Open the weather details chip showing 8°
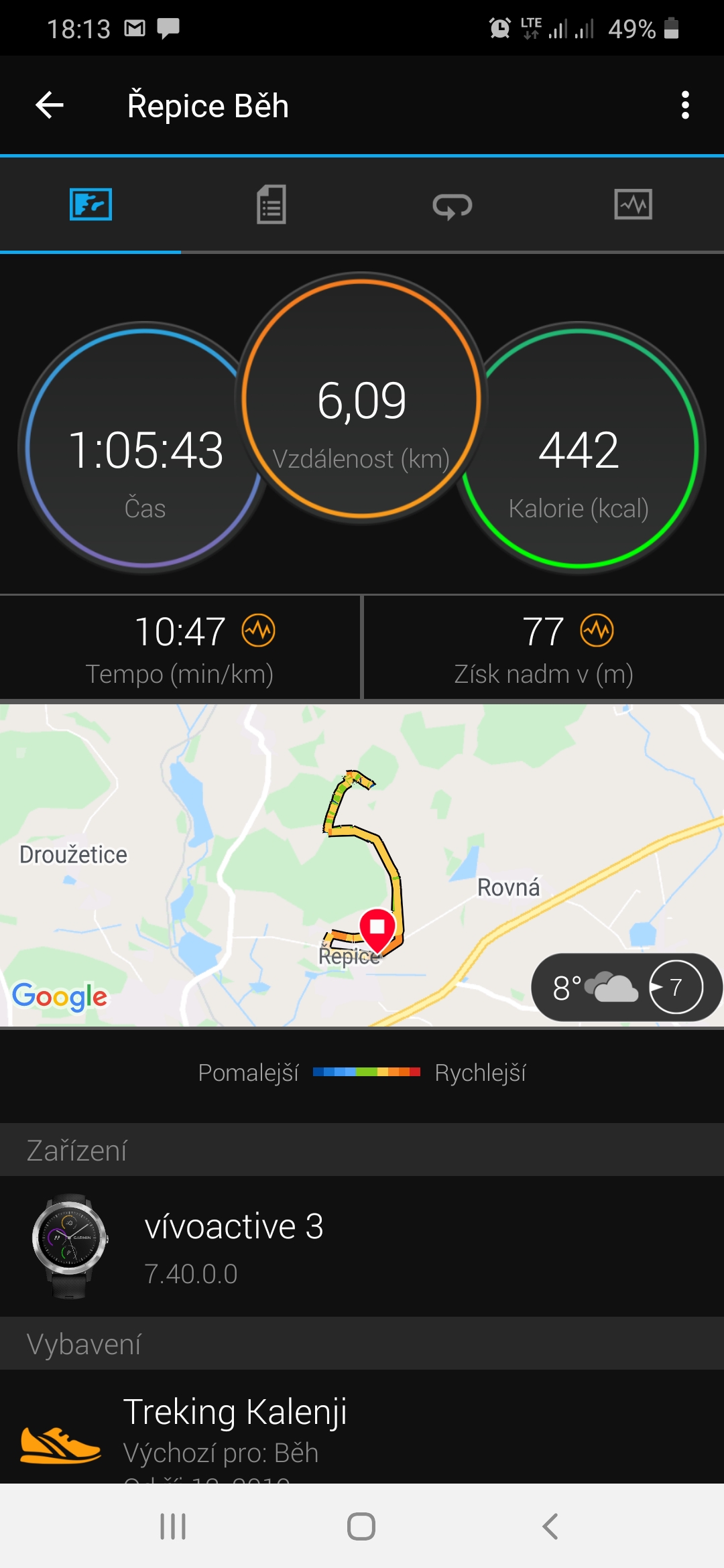 [626, 987]
